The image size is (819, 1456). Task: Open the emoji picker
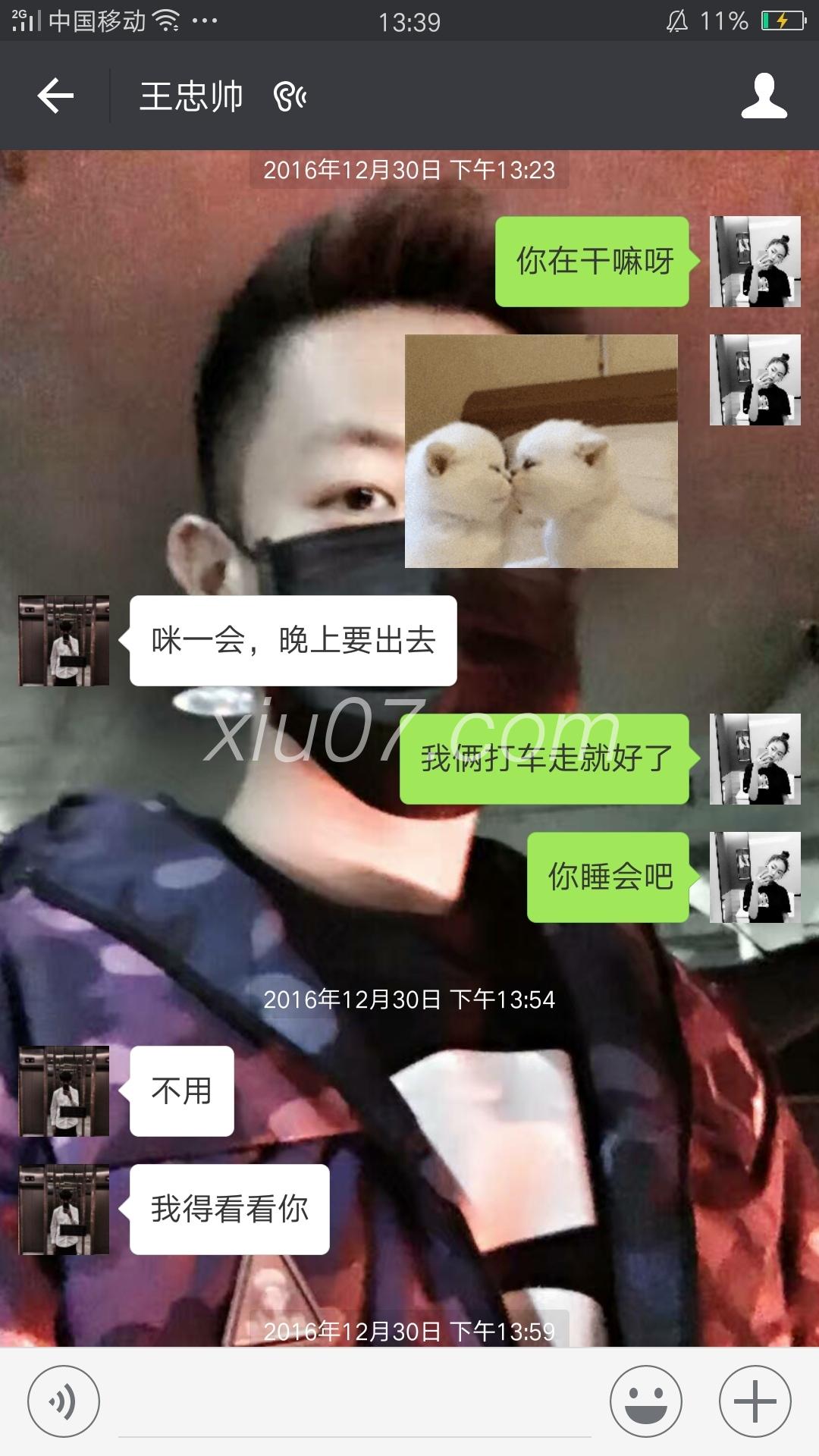[x=645, y=1401]
